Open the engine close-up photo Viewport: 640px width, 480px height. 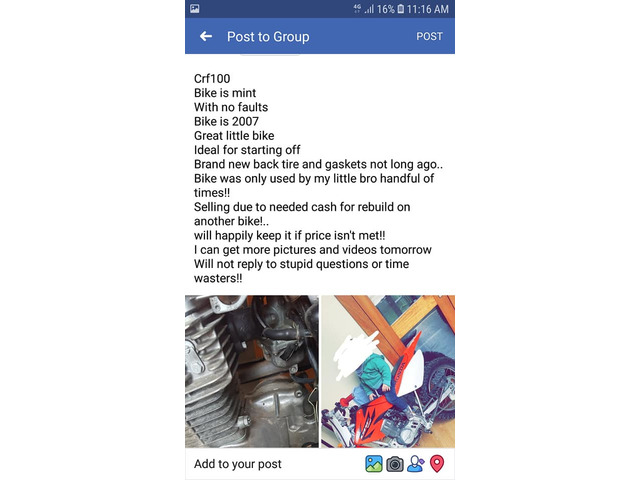pos(252,371)
